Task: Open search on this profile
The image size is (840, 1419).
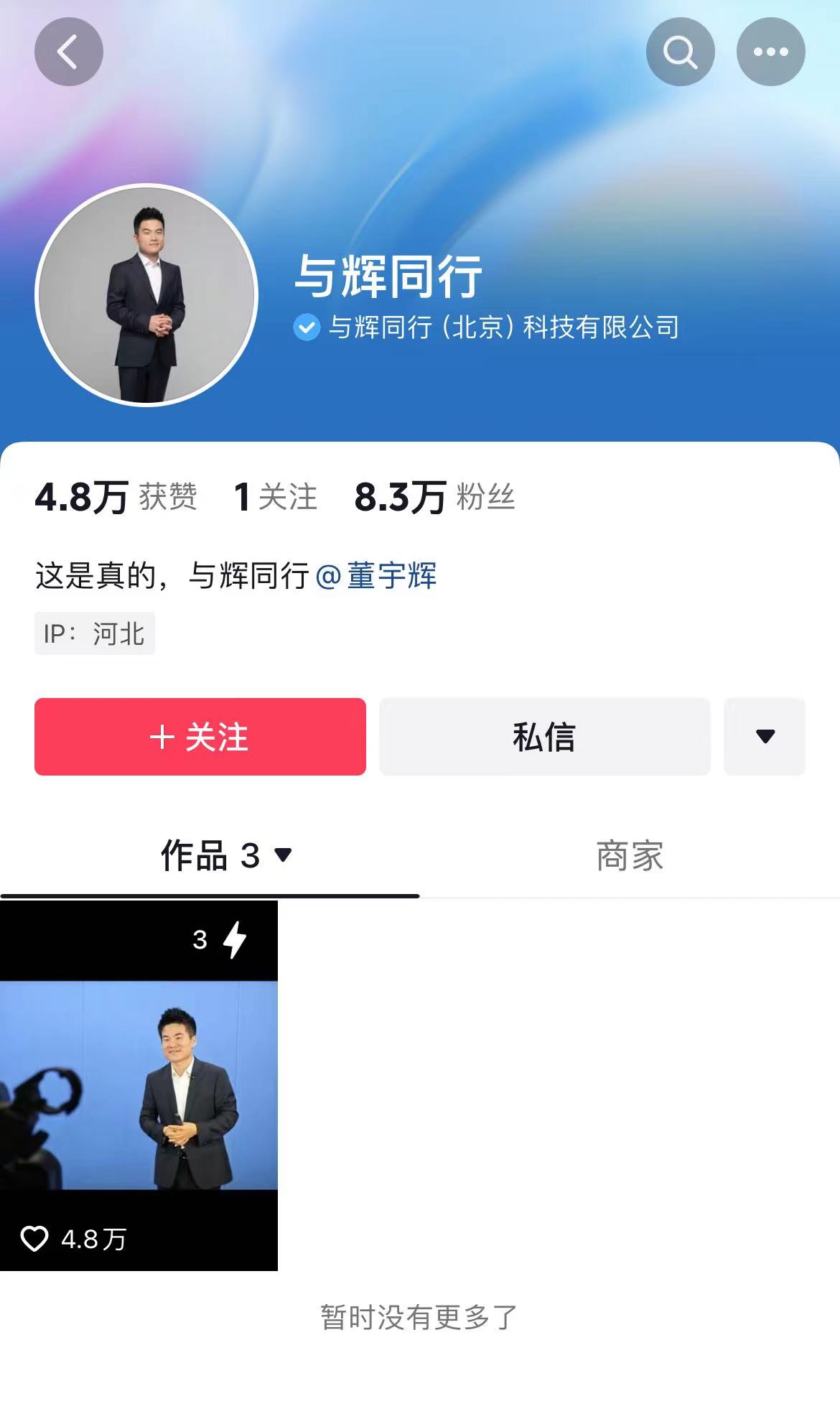Action: [x=680, y=52]
